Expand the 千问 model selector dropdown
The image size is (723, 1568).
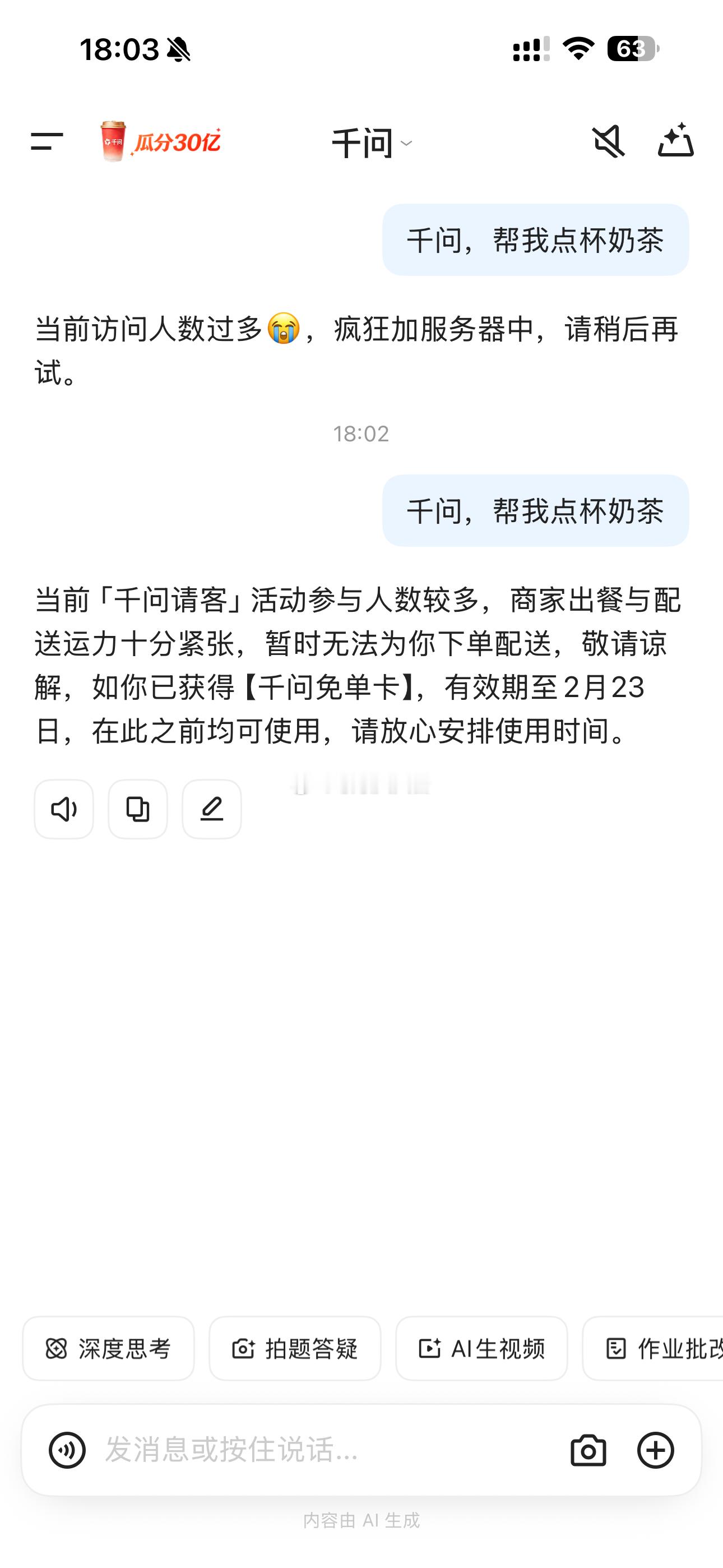point(371,142)
